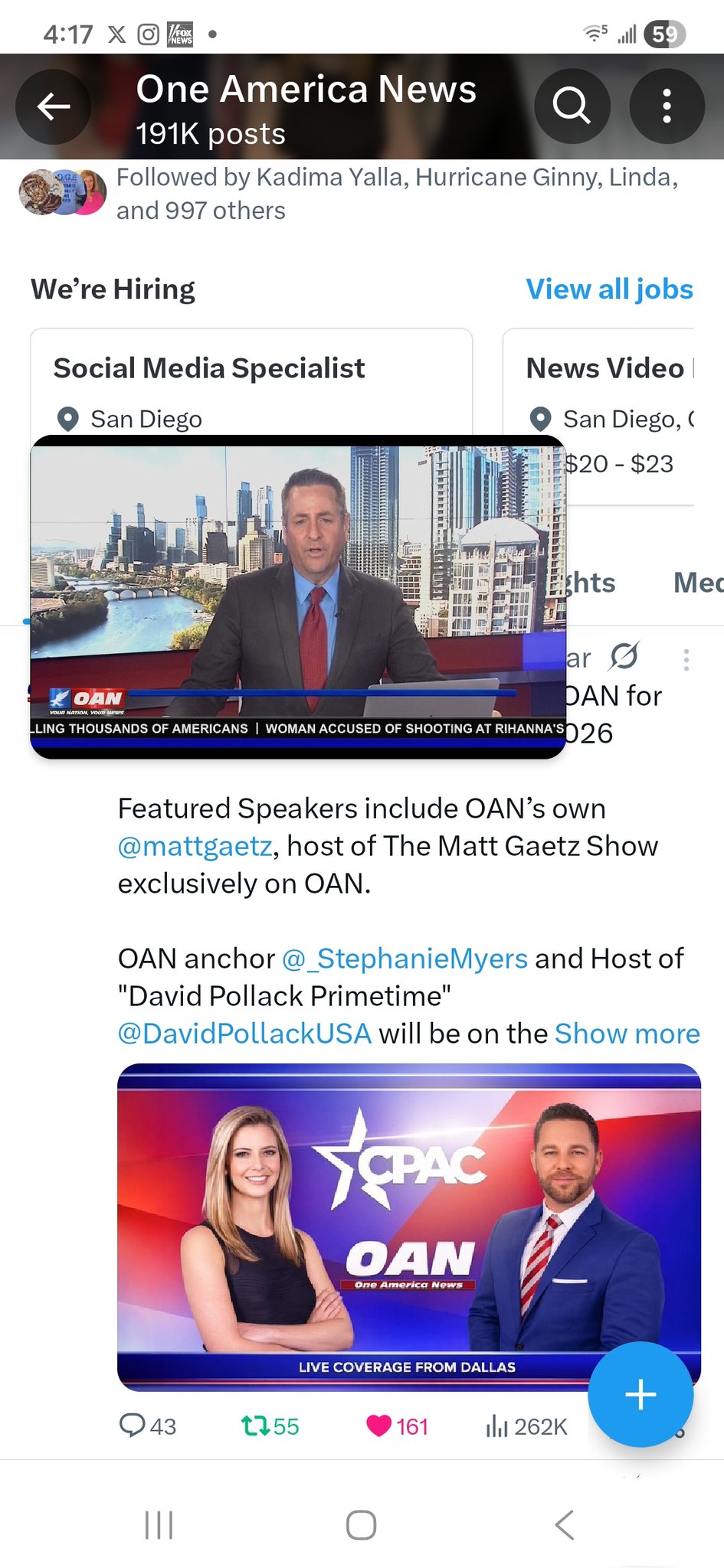Open the CPAC OAN post image
The image size is (724, 1568).
click(408, 1227)
